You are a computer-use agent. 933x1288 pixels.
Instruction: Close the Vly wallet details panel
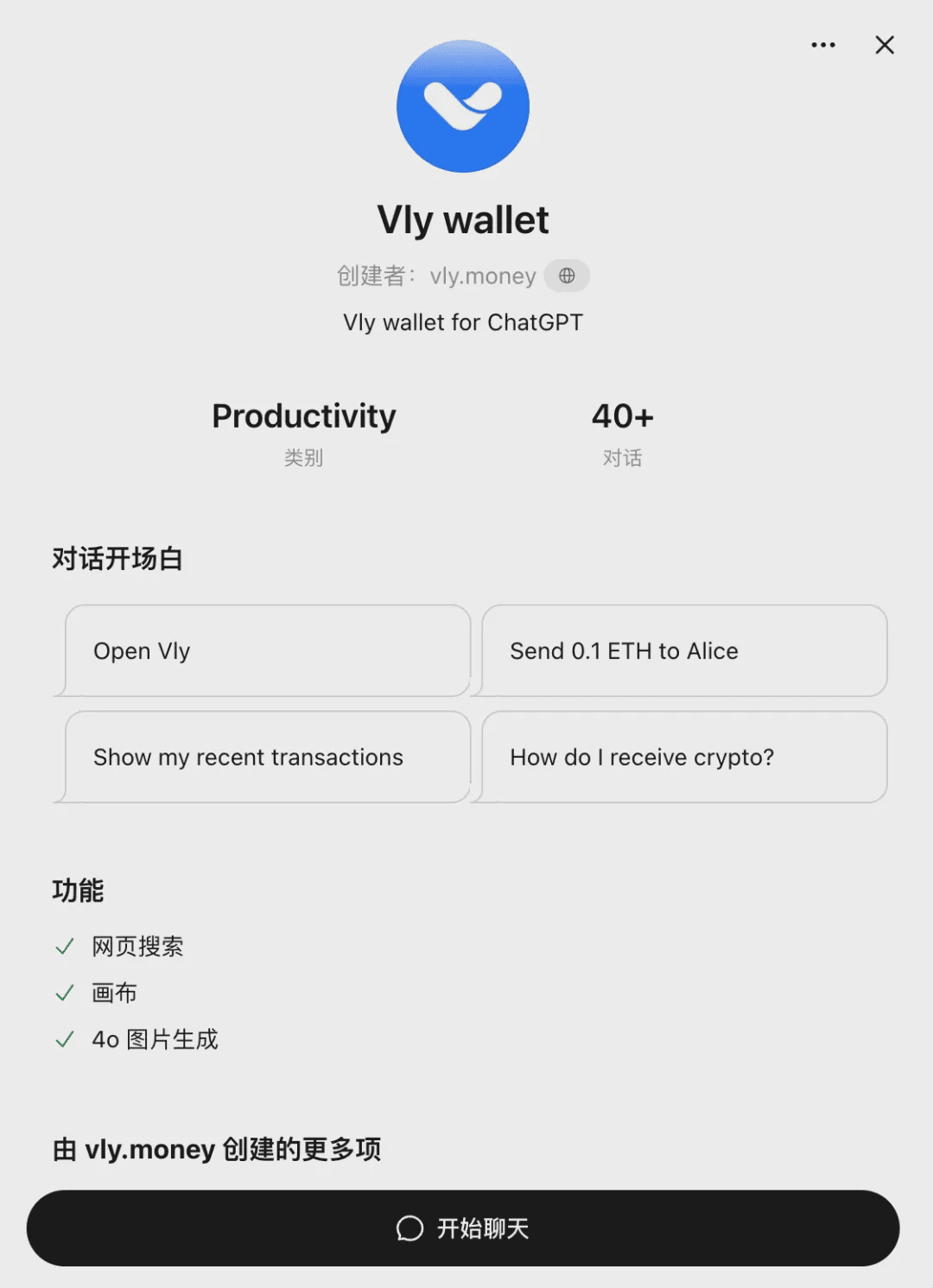coord(885,45)
